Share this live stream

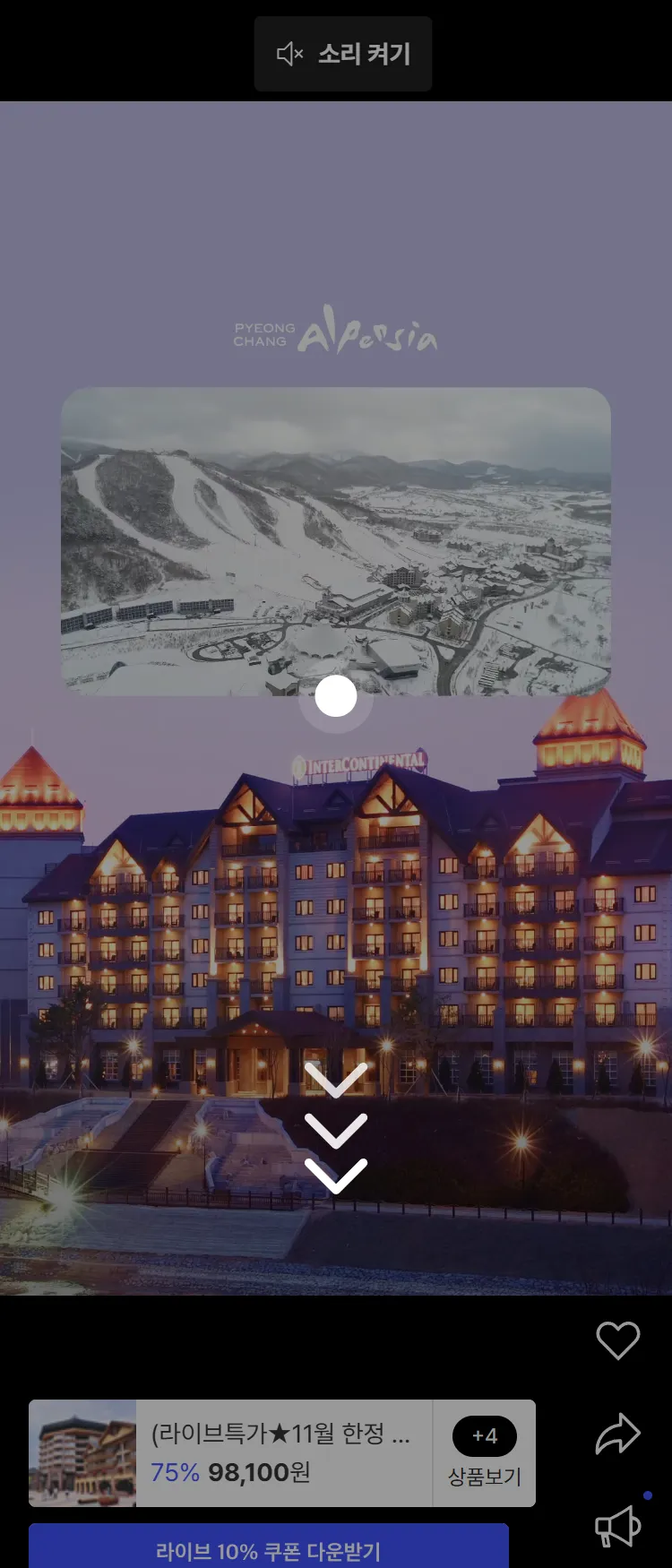pyautogui.click(x=617, y=1434)
